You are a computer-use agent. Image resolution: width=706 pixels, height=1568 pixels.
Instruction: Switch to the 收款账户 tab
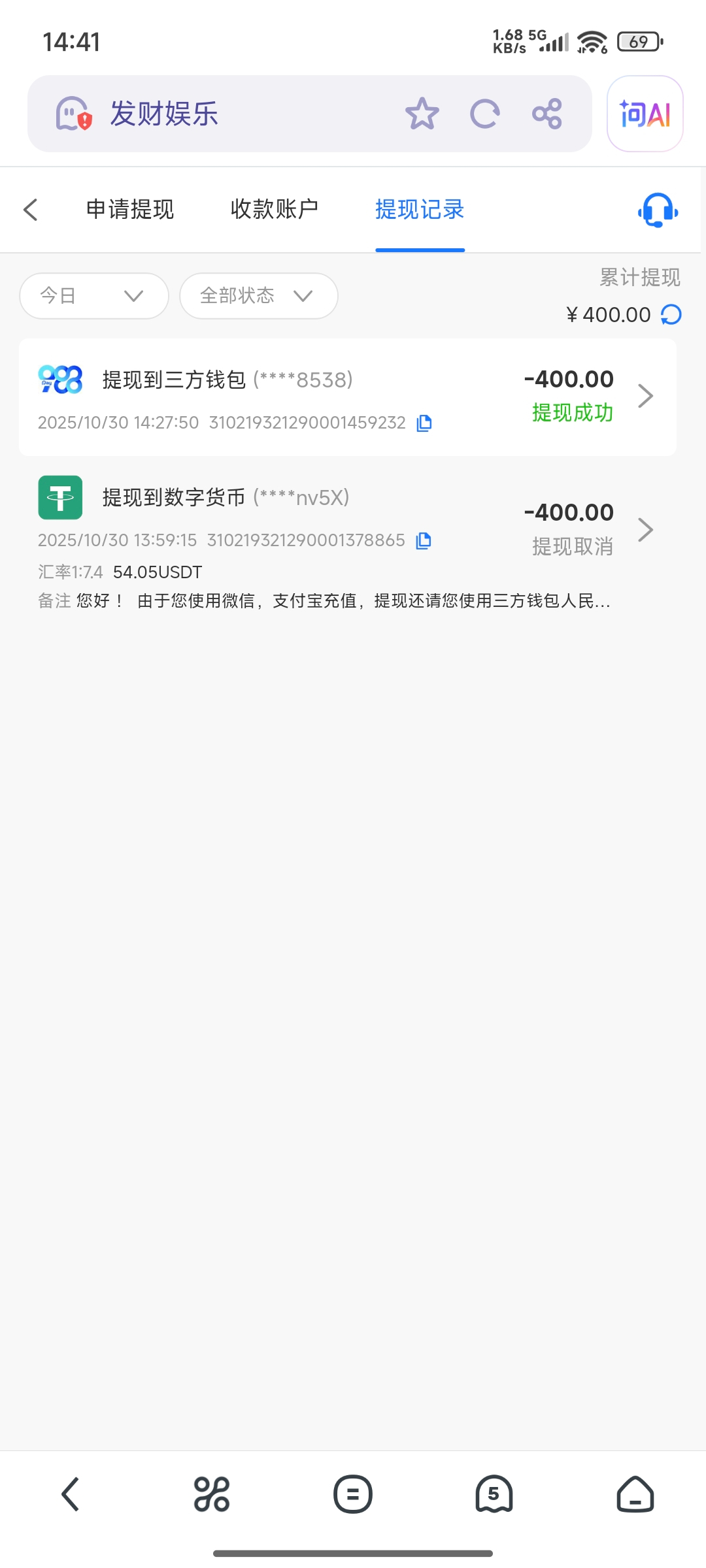[x=275, y=210]
